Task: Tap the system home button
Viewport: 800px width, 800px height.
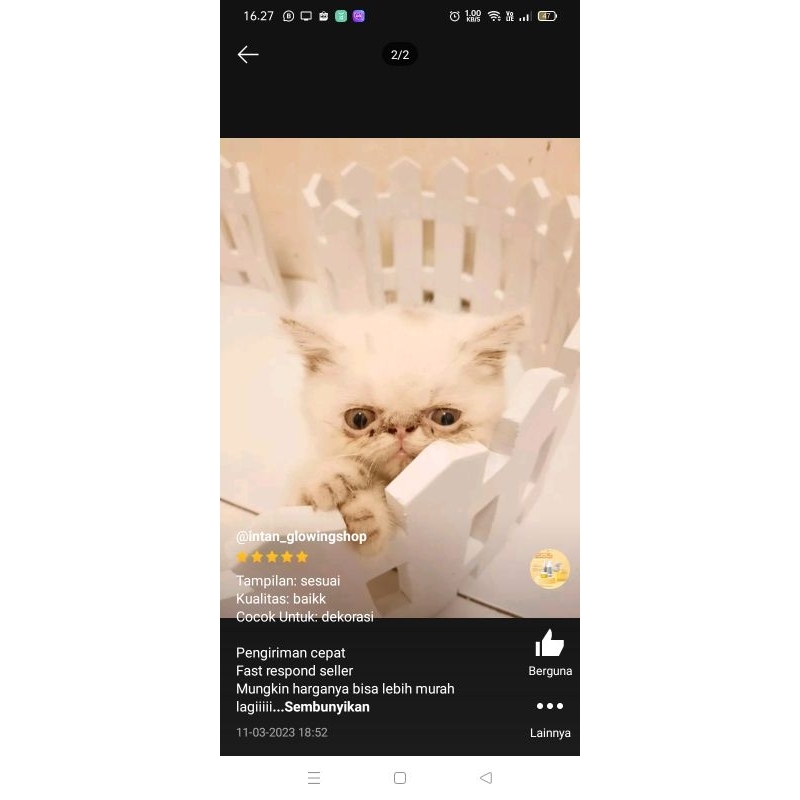Action: pos(400,778)
